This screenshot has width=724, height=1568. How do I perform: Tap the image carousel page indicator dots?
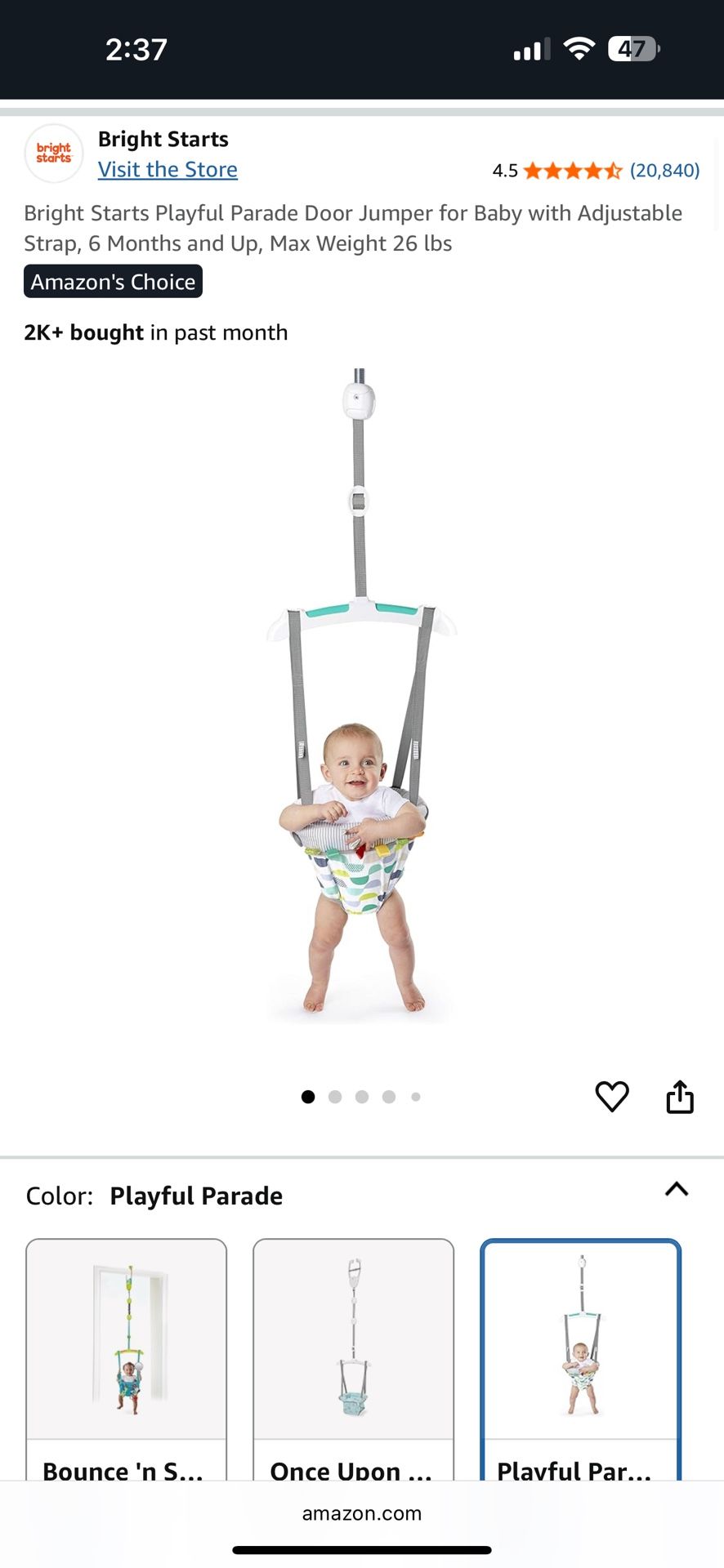[361, 1097]
